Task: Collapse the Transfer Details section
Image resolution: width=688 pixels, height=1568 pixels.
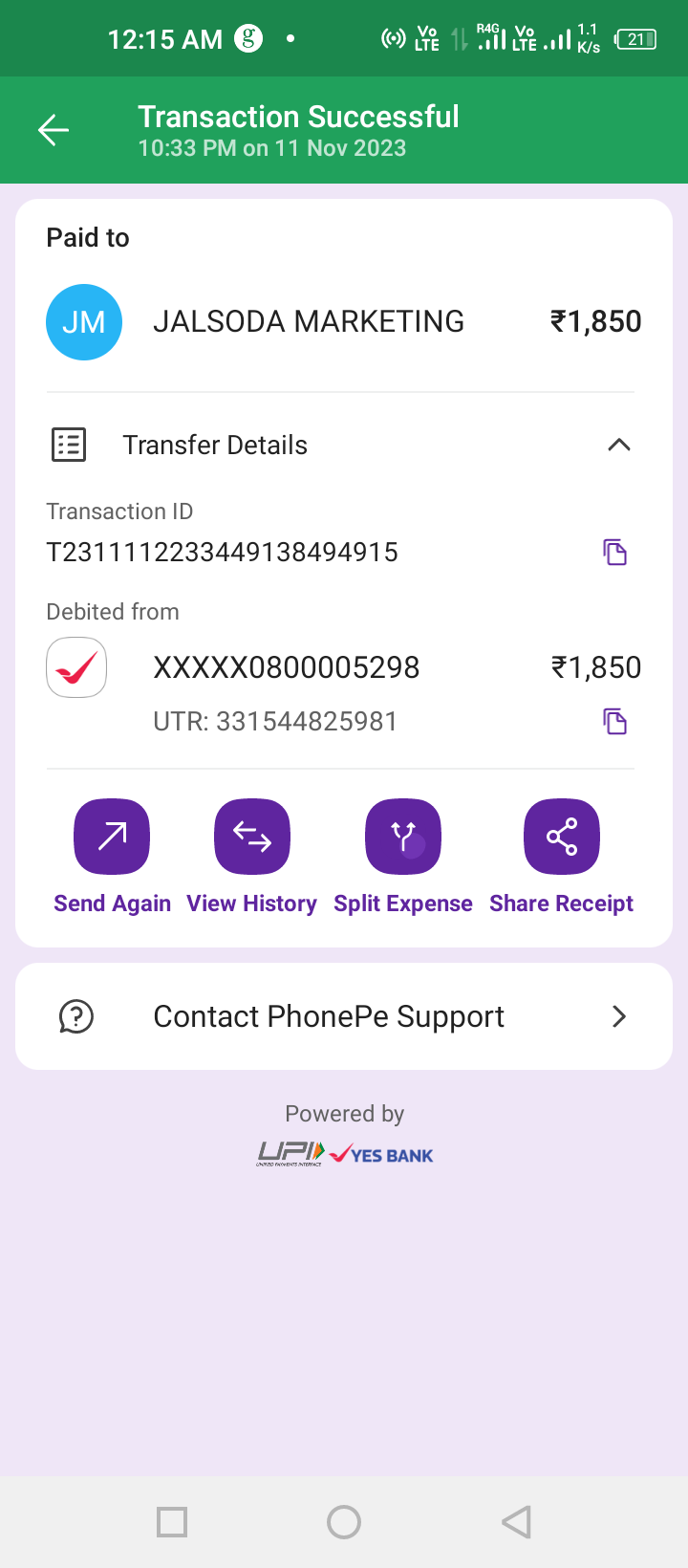Action: point(618,445)
